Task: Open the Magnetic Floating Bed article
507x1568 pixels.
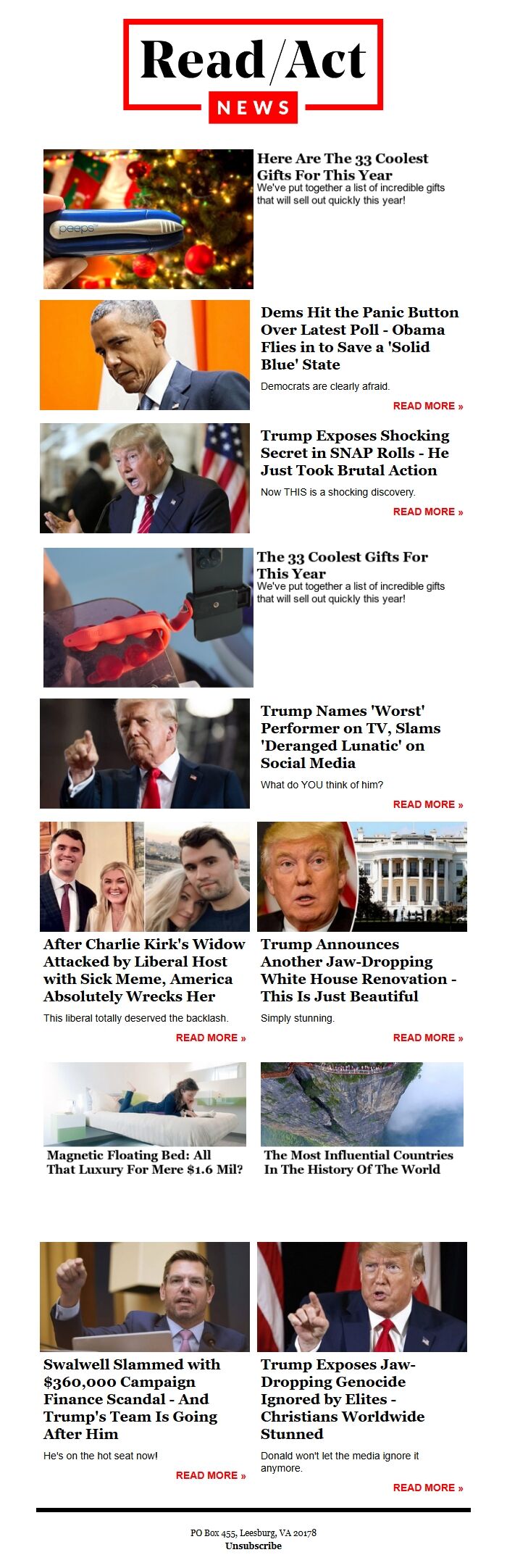Action: 145,1162
